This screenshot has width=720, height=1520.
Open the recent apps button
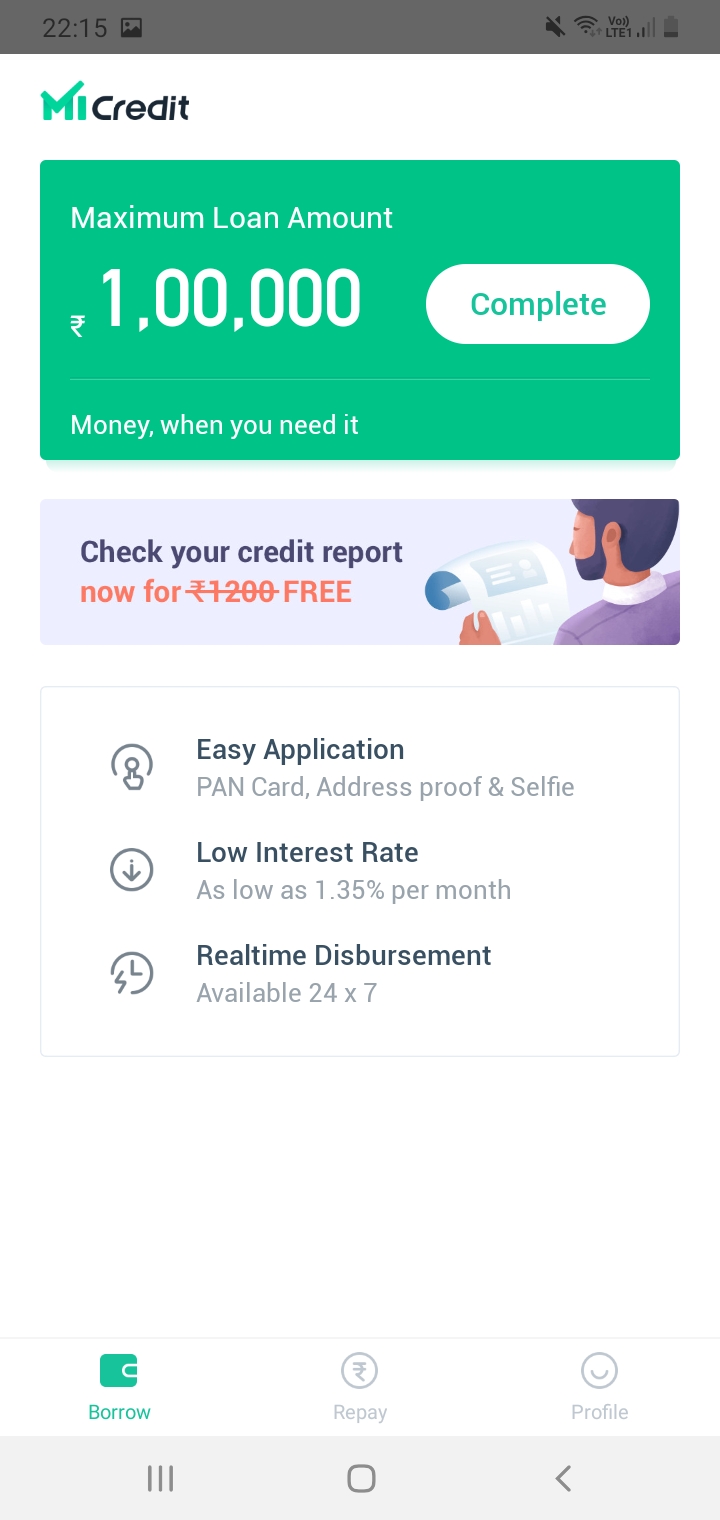click(x=160, y=1477)
